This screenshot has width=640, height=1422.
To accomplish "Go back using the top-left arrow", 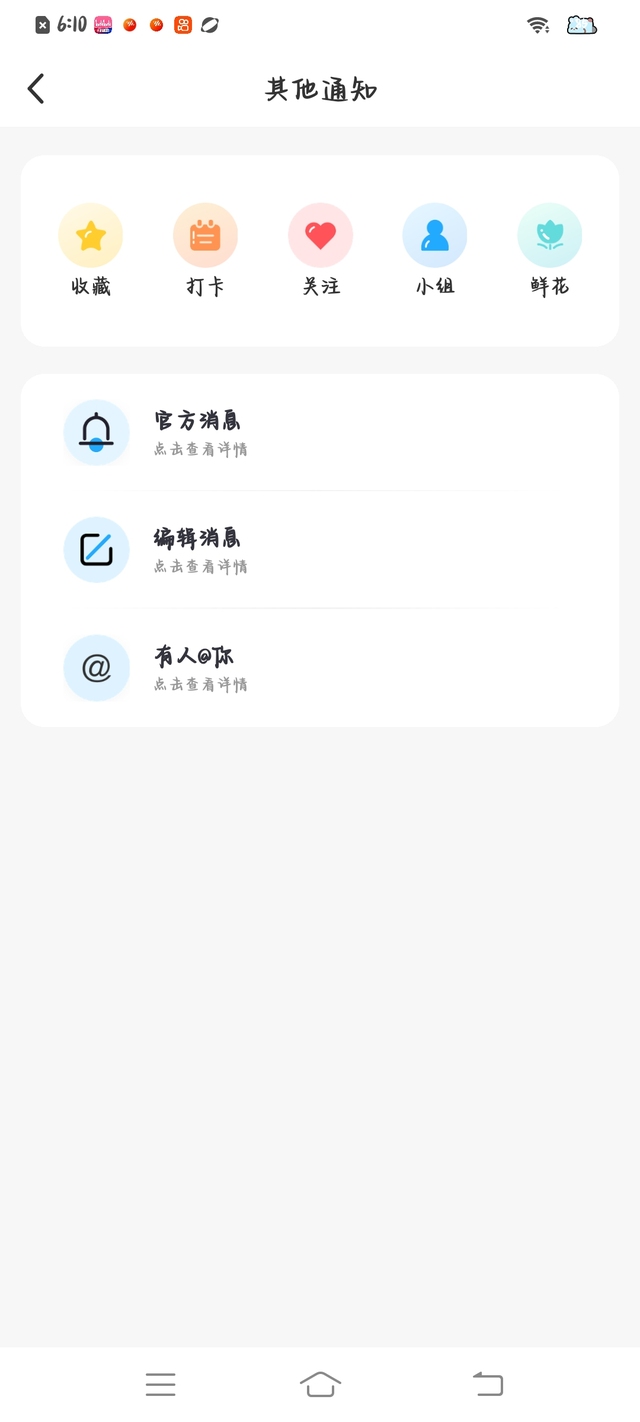I will [36, 89].
